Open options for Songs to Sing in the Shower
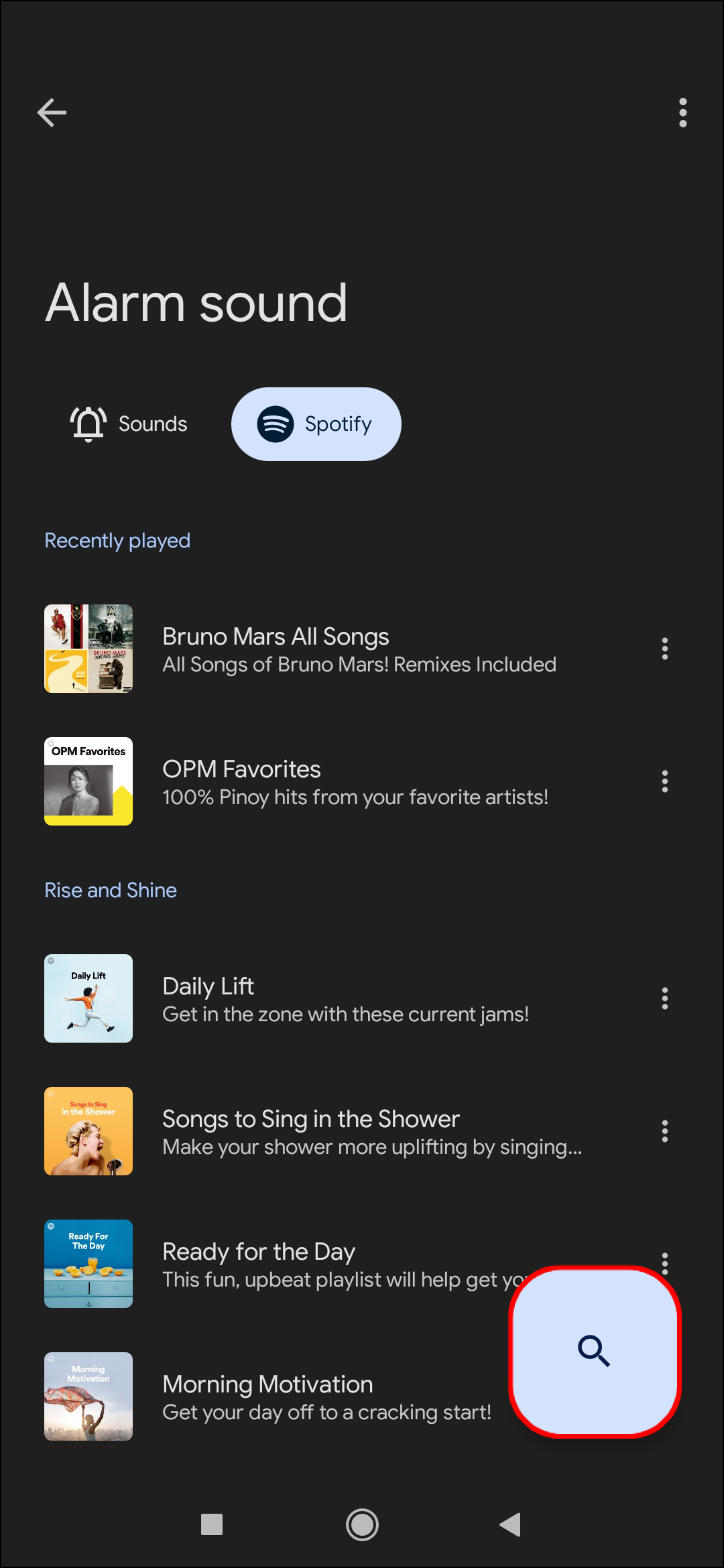 coord(664,1131)
